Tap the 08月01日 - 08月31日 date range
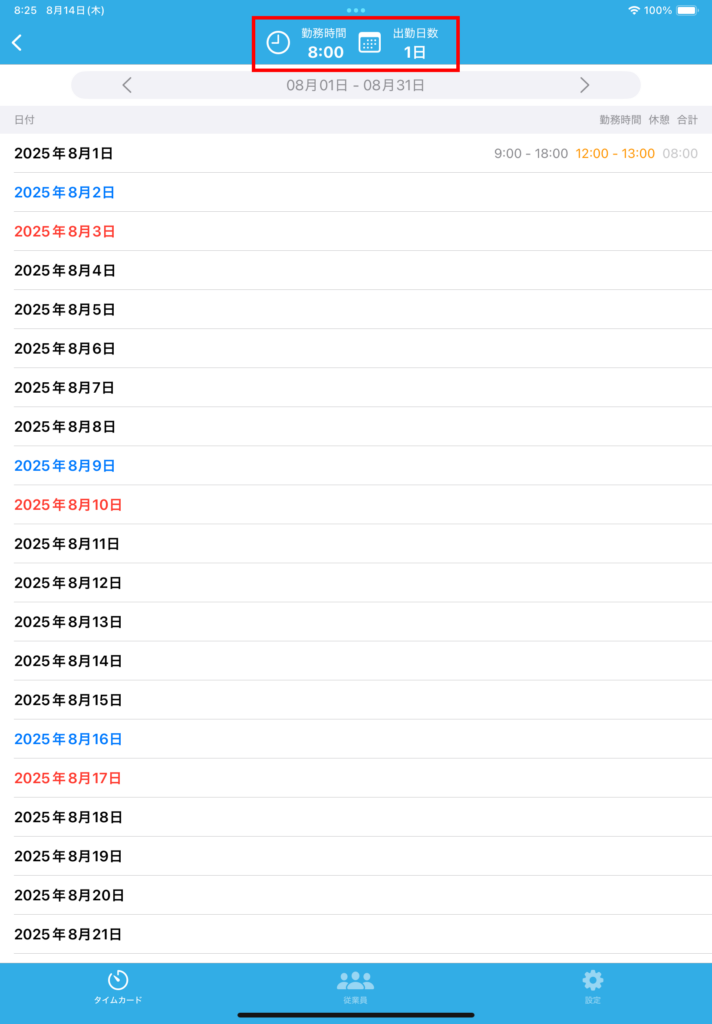712x1024 pixels. [x=355, y=85]
